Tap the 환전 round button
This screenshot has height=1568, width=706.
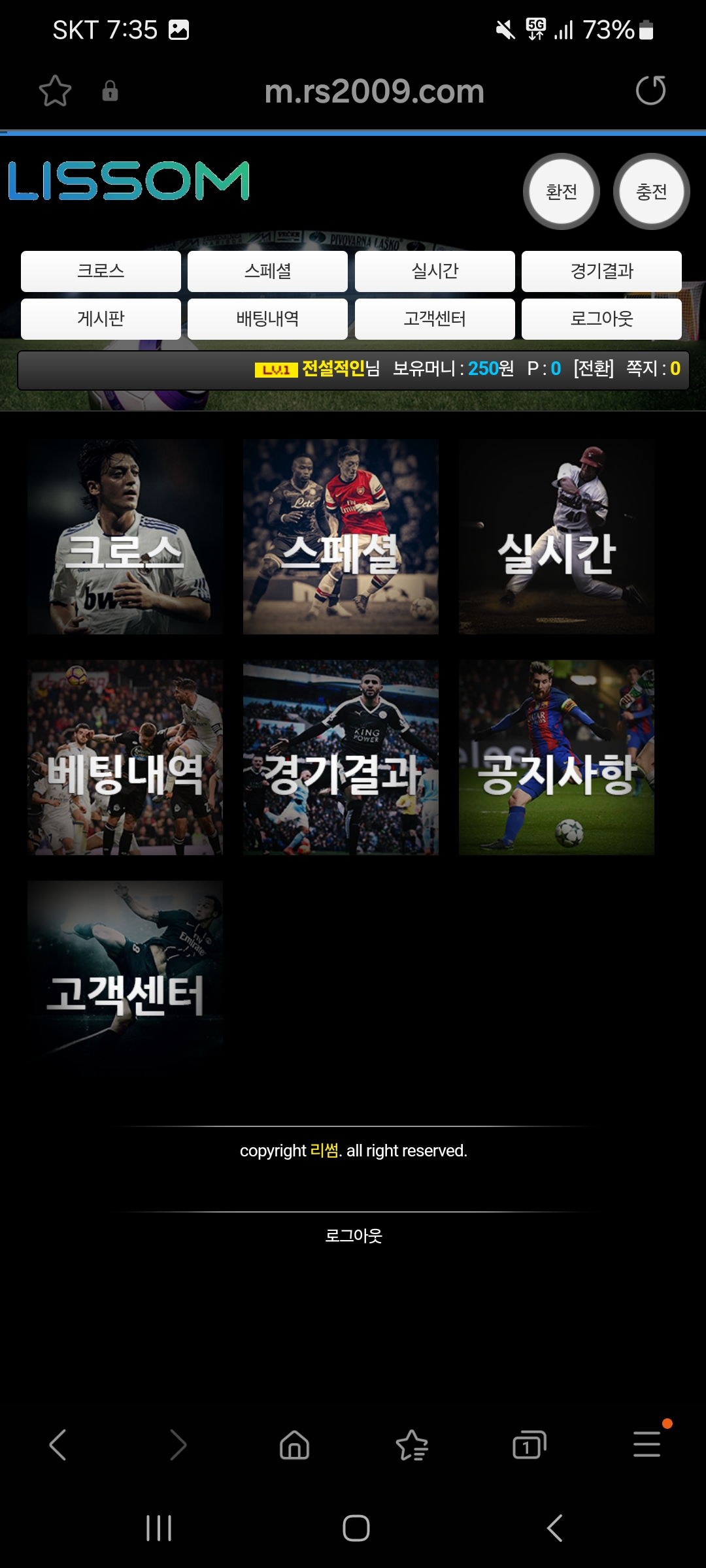click(x=562, y=191)
